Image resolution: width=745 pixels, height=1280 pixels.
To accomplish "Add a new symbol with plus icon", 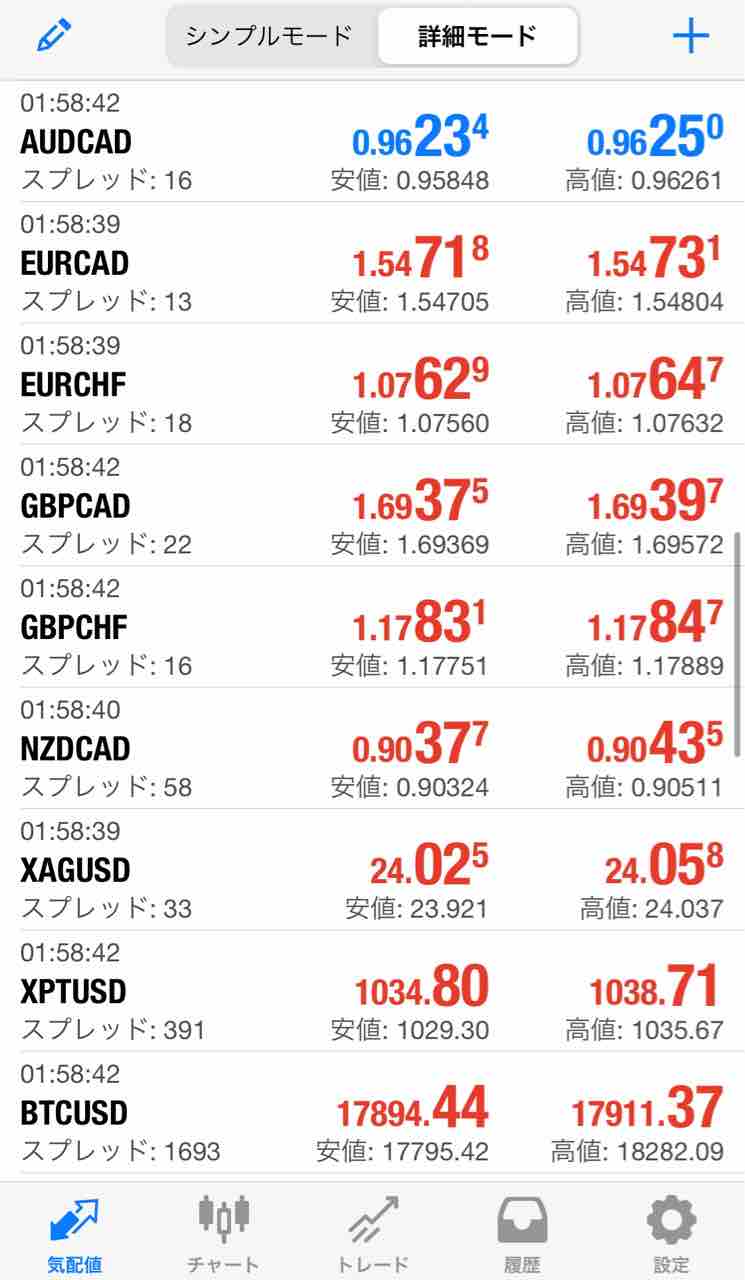I will [690, 36].
